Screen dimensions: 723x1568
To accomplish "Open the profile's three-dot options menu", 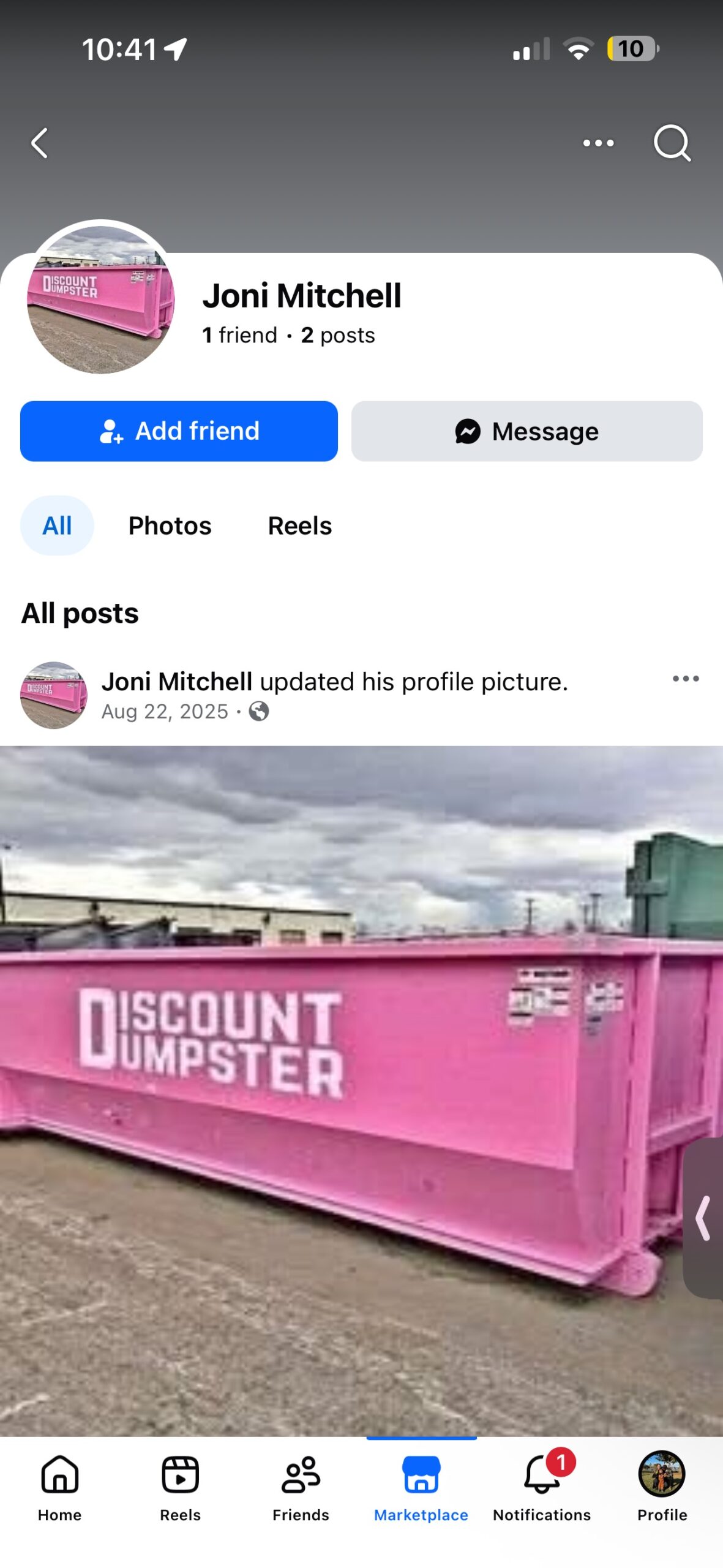I will [x=598, y=143].
